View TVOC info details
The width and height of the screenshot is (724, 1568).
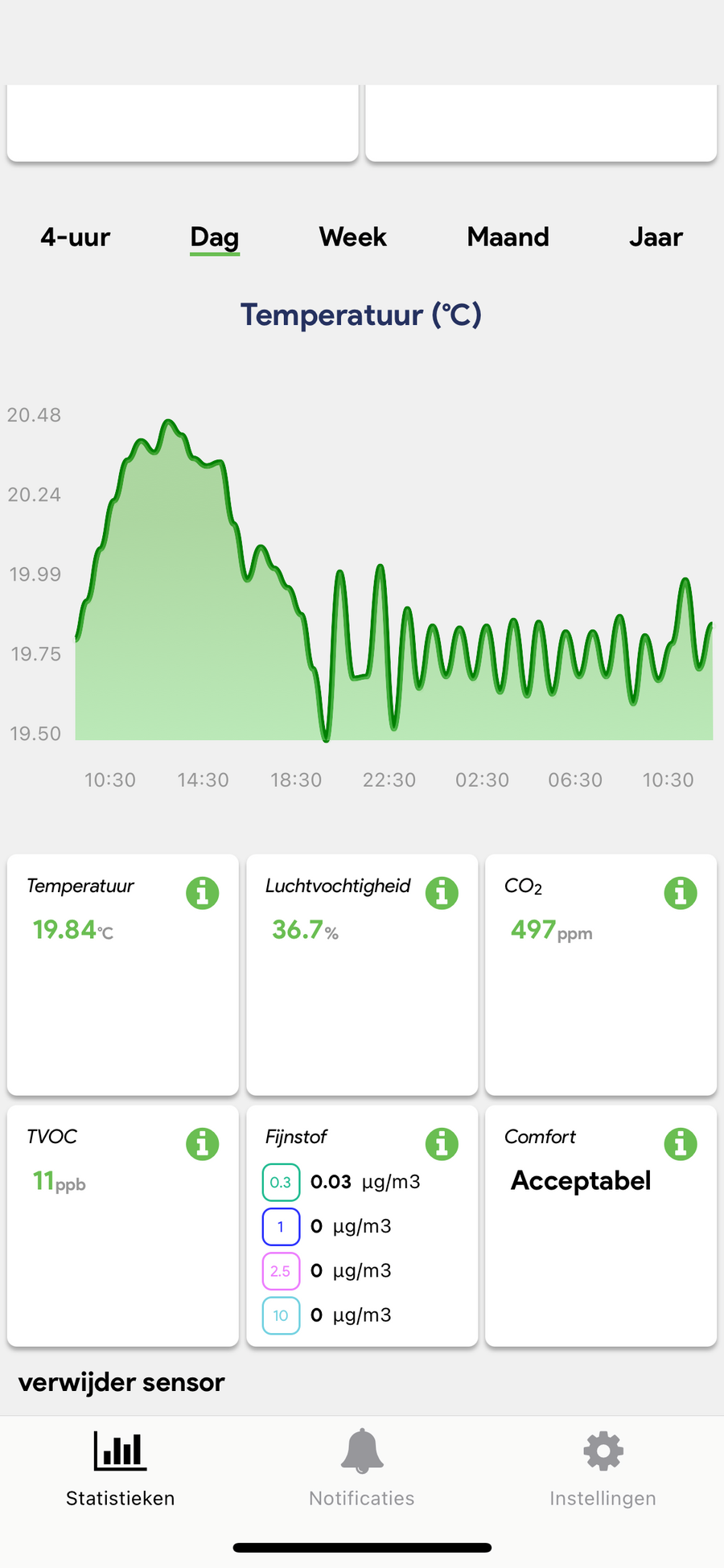coord(203,1144)
